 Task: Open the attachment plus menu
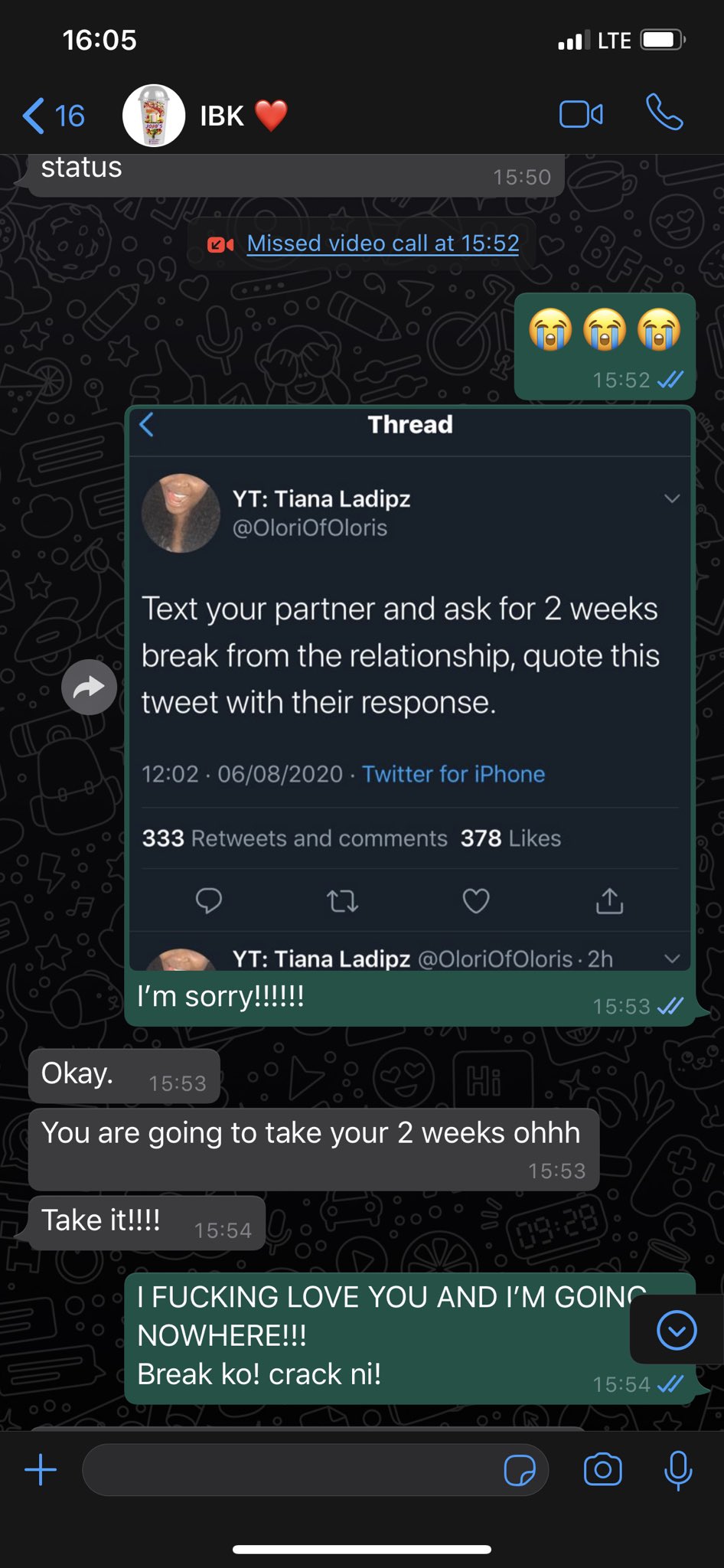41,1470
